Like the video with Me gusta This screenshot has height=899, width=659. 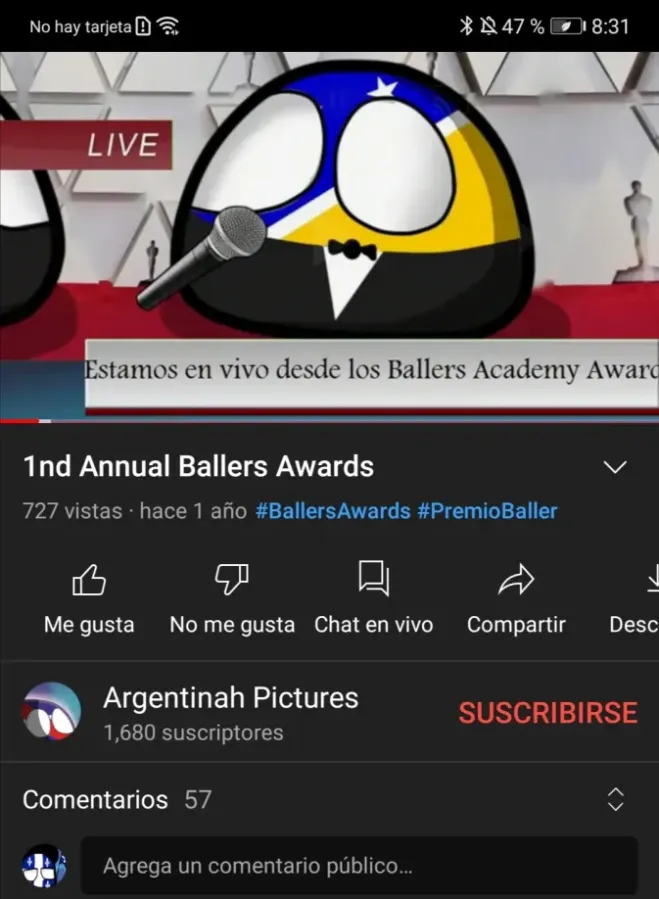(89, 597)
